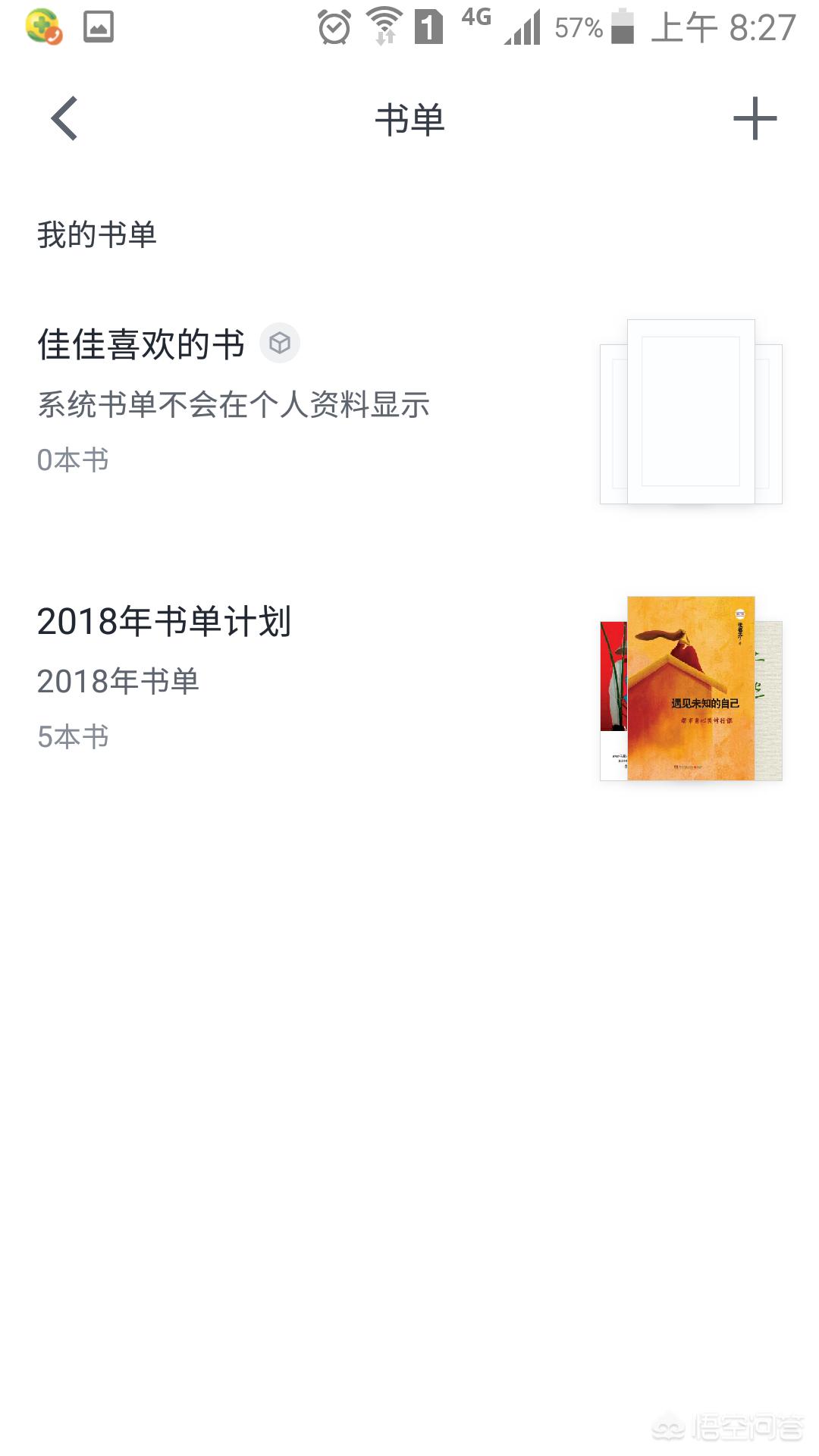Go back from the 书单 page
Viewport: 819px width, 1456px height.
[64, 118]
